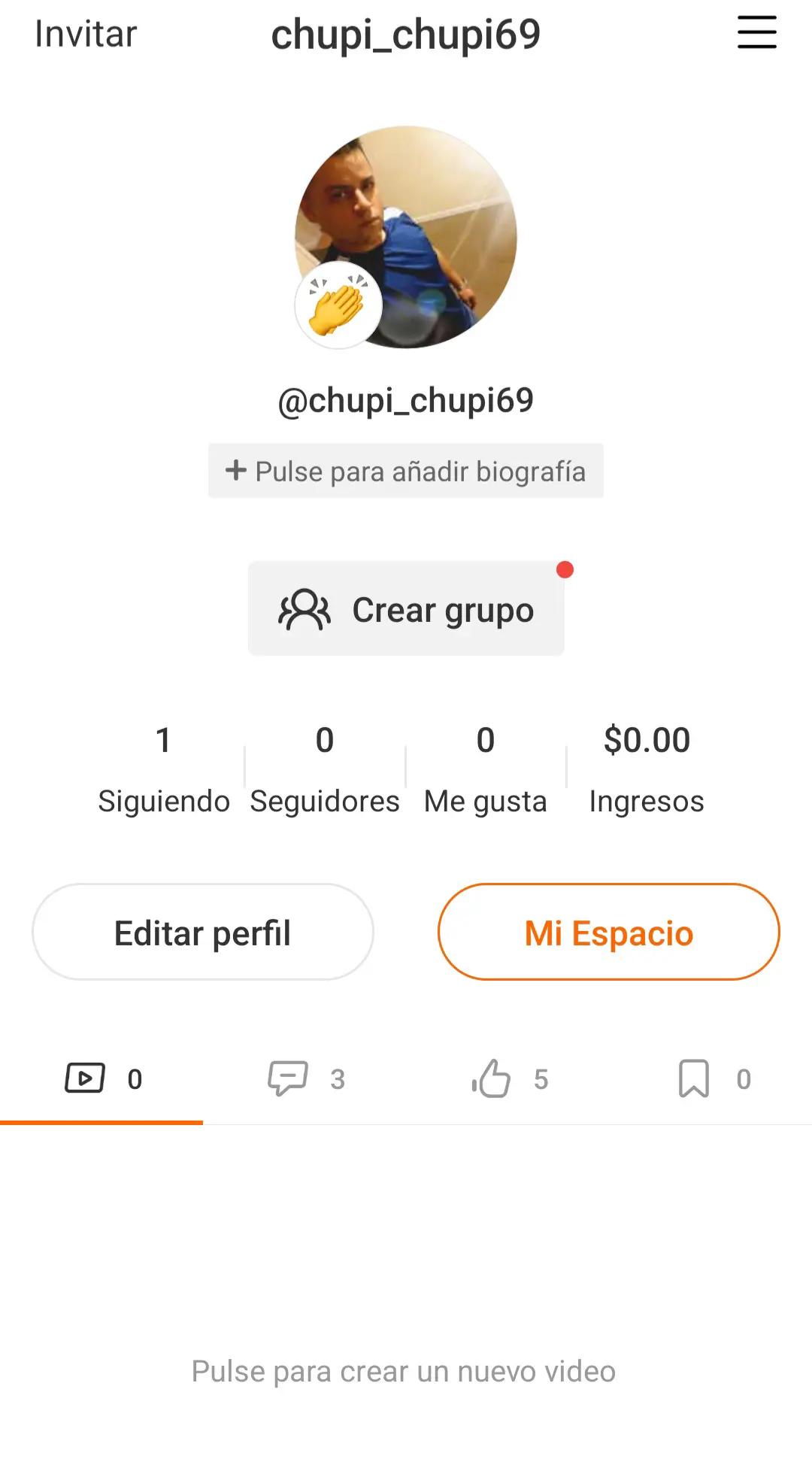Switch to the bookmarks tab
This screenshot has height=1468, width=812.
coord(711,1079)
